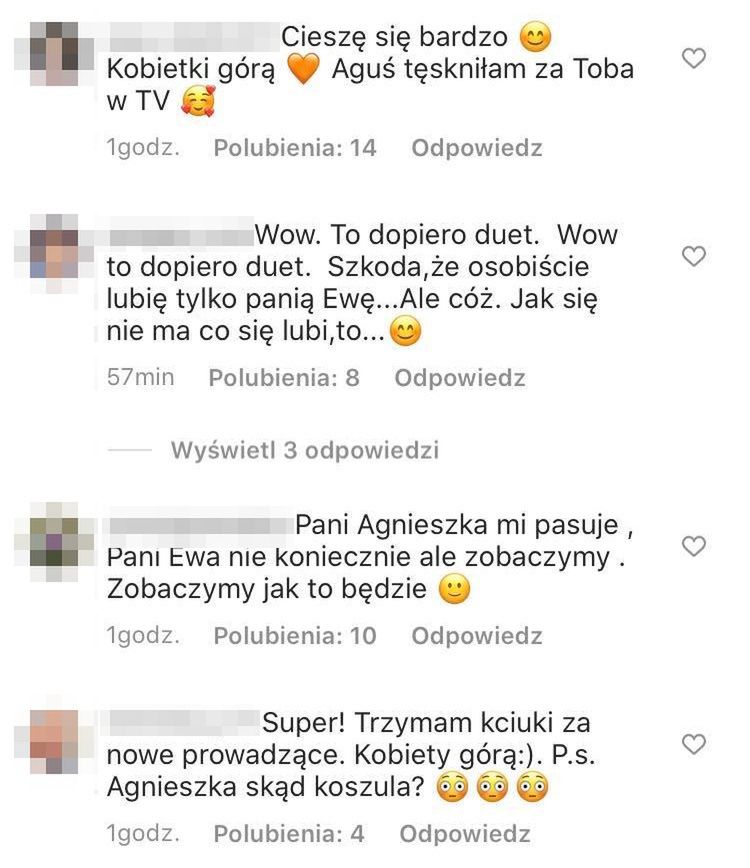Like the "Pani Agnieszka mi pasuje" comment
The height and width of the screenshot is (868, 750).
693,546
